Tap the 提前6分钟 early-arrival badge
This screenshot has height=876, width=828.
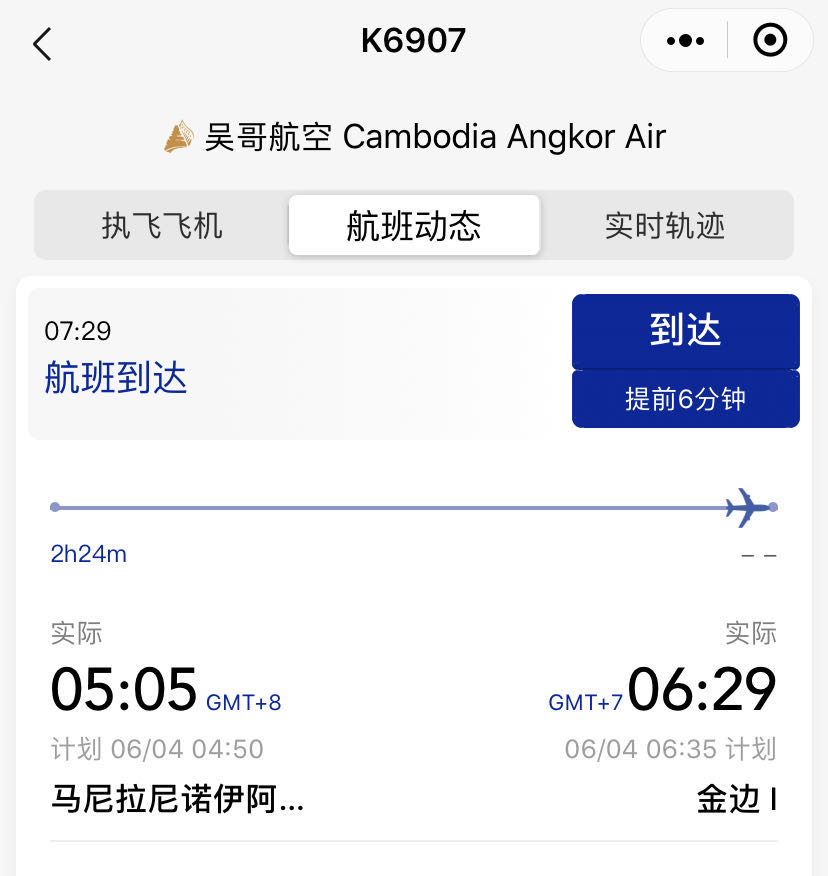click(x=685, y=398)
